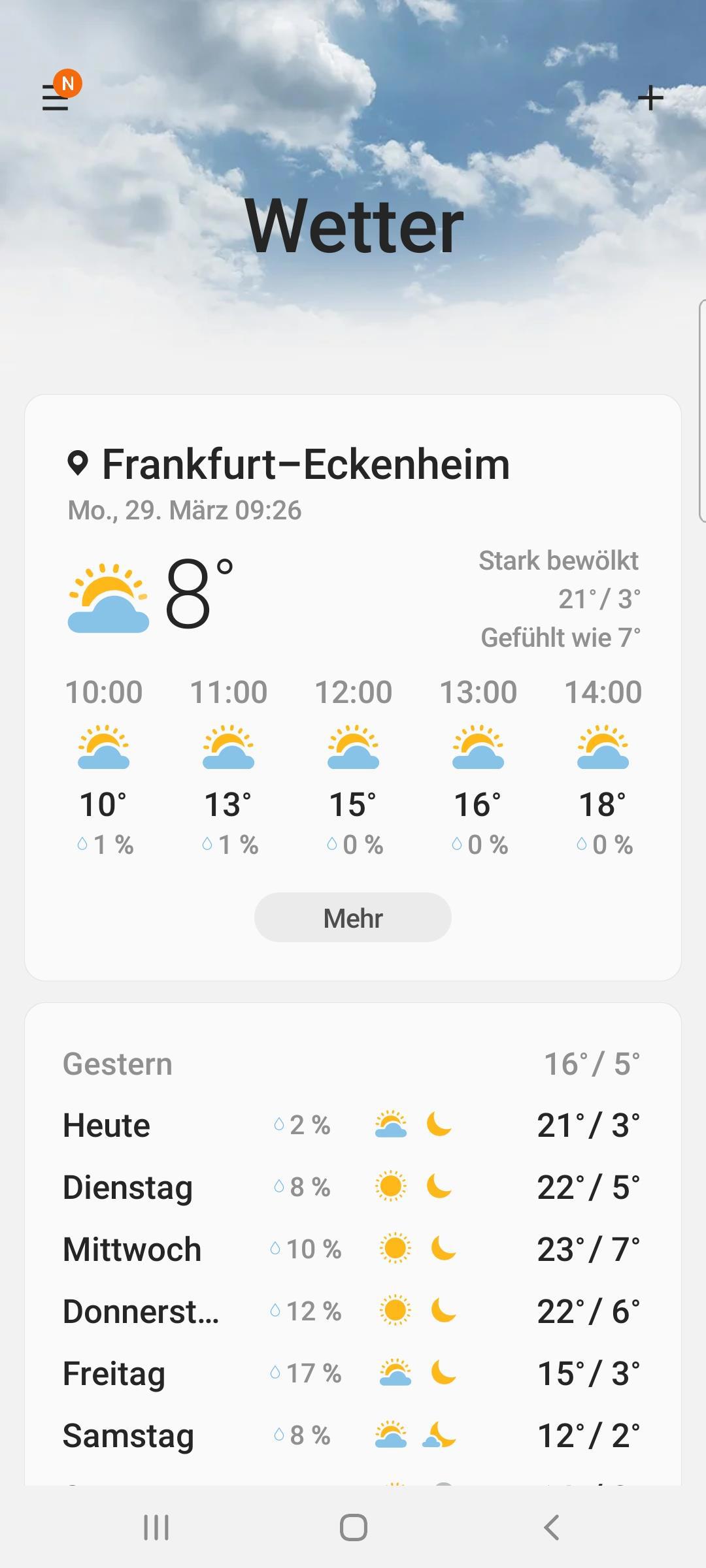706x1568 pixels.
Task: Go back using the system back button
Action: point(552,1527)
